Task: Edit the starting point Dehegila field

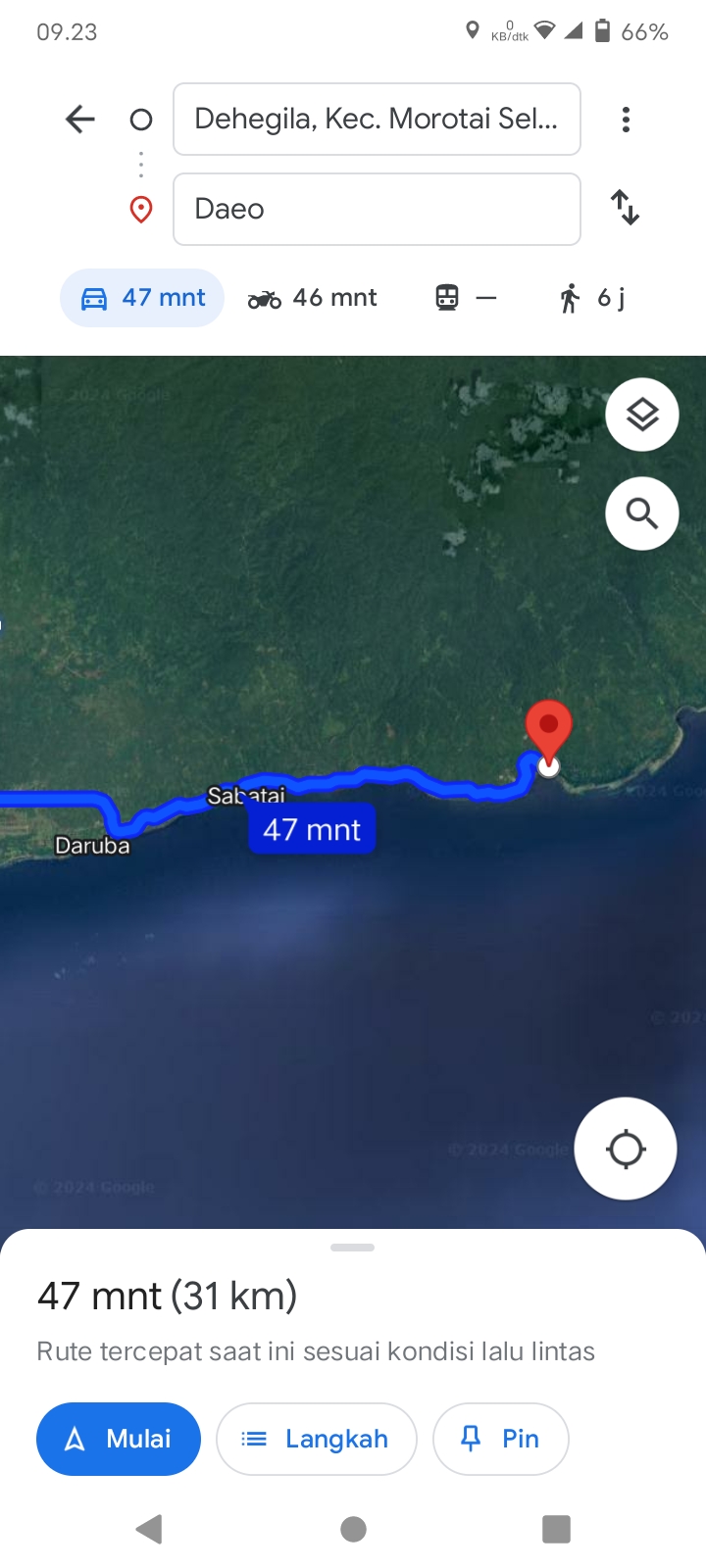Action: (x=377, y=120)
